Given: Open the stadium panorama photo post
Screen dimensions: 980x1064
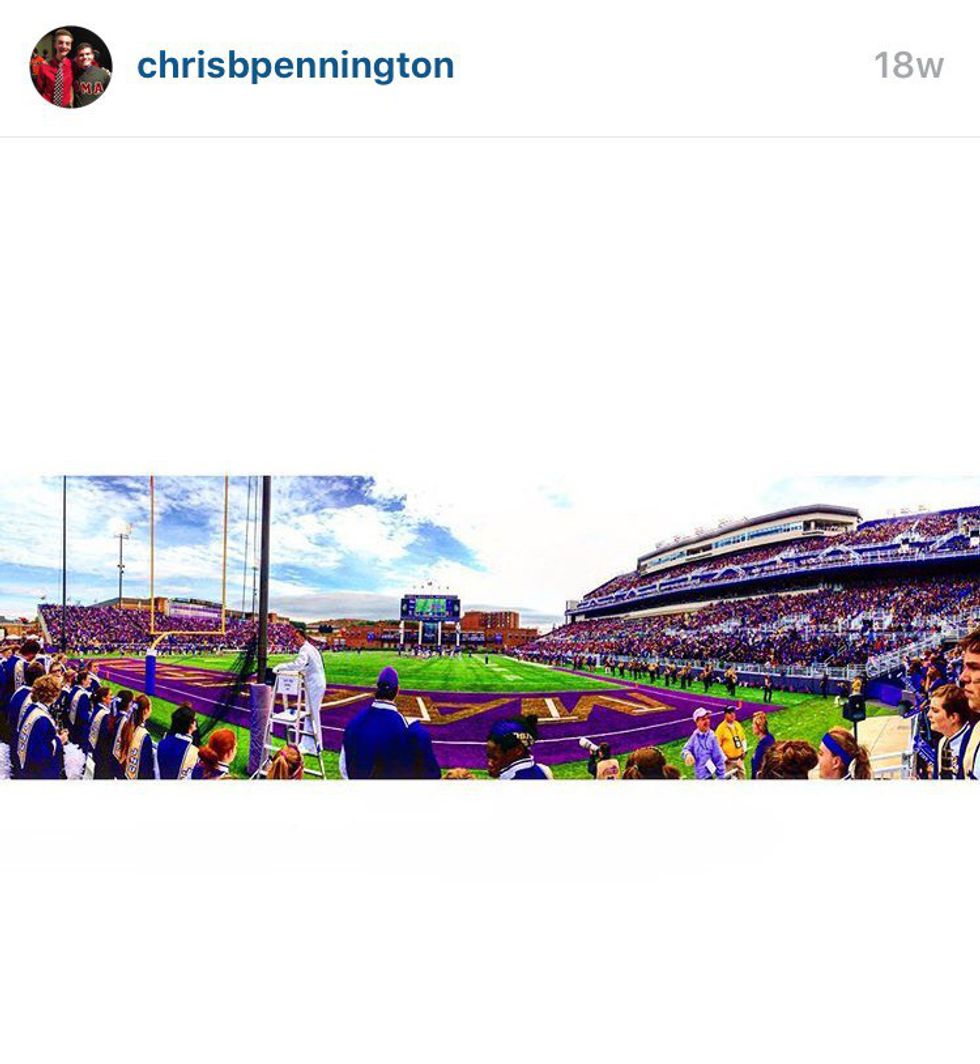Looking at the screenshot, I should (490, 627).
